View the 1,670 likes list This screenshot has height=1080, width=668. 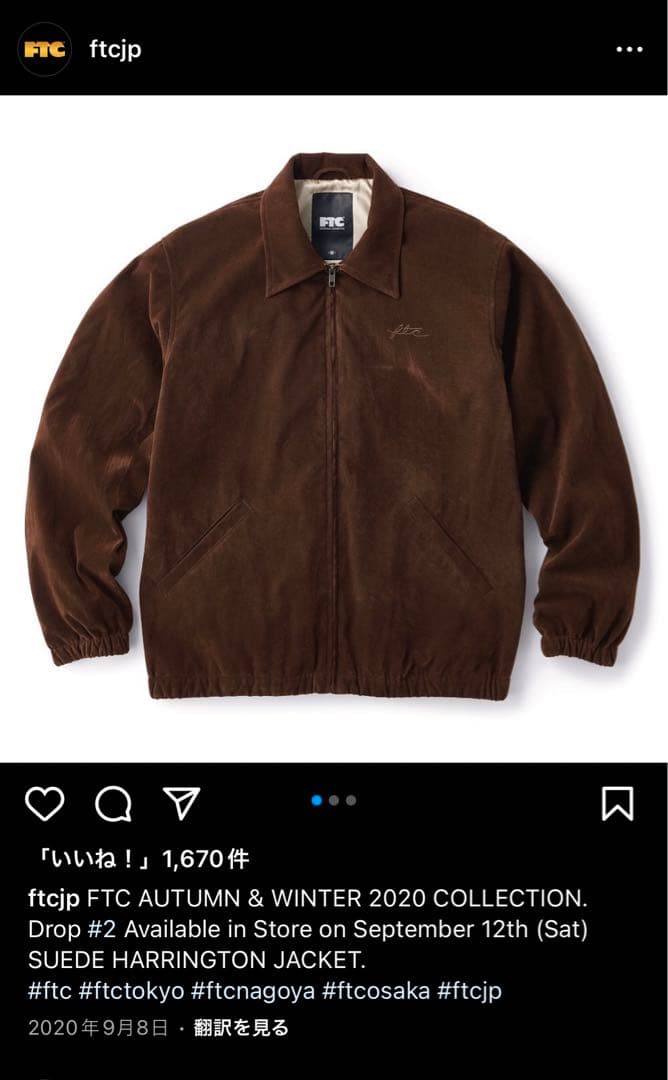(x=138, y=859)
